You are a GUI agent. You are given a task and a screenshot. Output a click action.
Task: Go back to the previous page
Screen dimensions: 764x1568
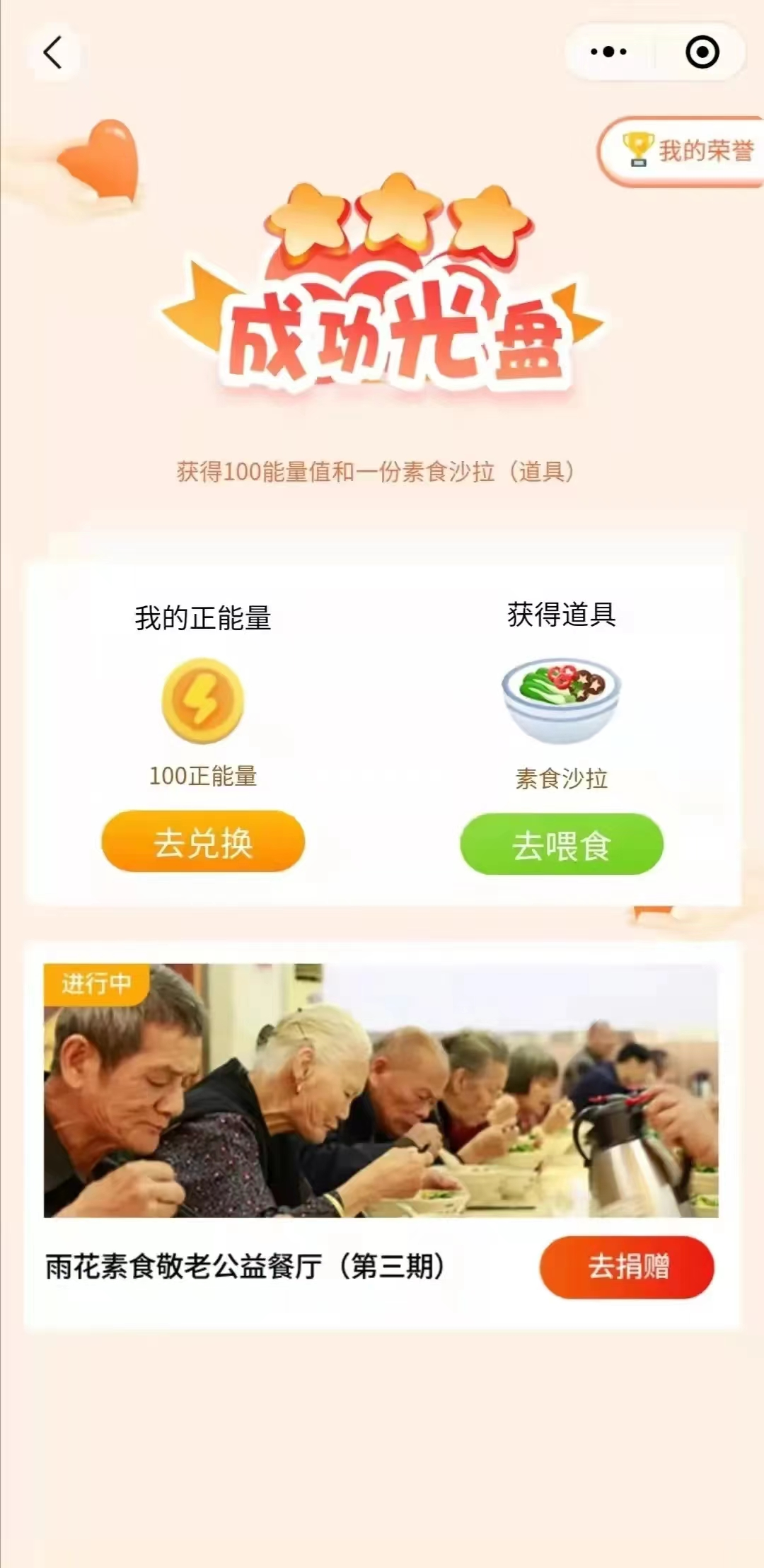(x=53, y=52)
